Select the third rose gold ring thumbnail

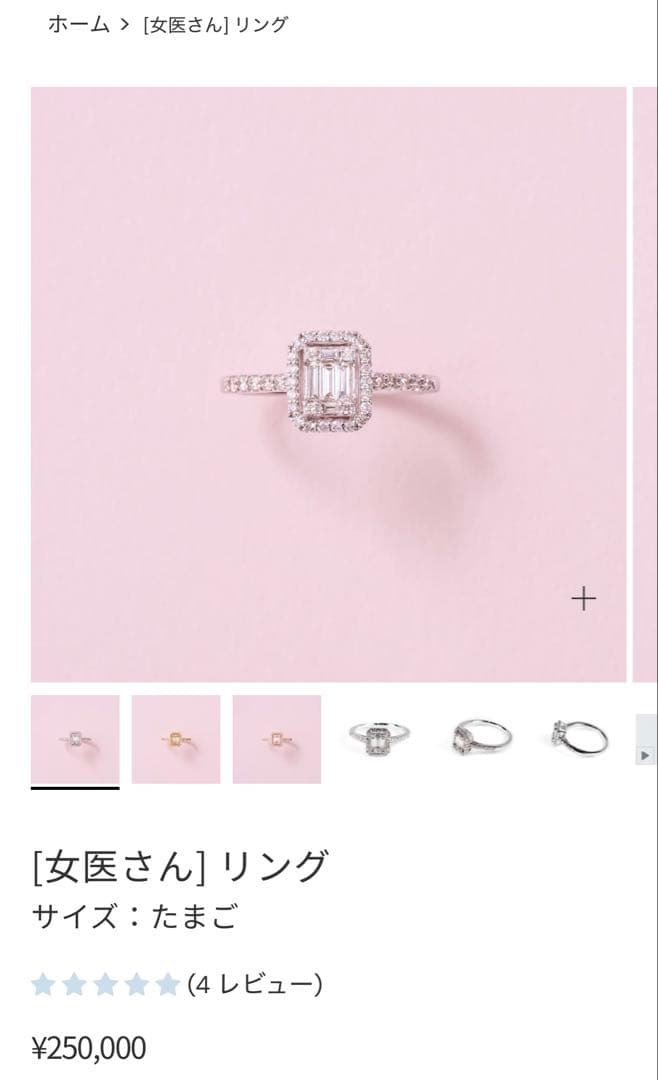click(277, 739)
